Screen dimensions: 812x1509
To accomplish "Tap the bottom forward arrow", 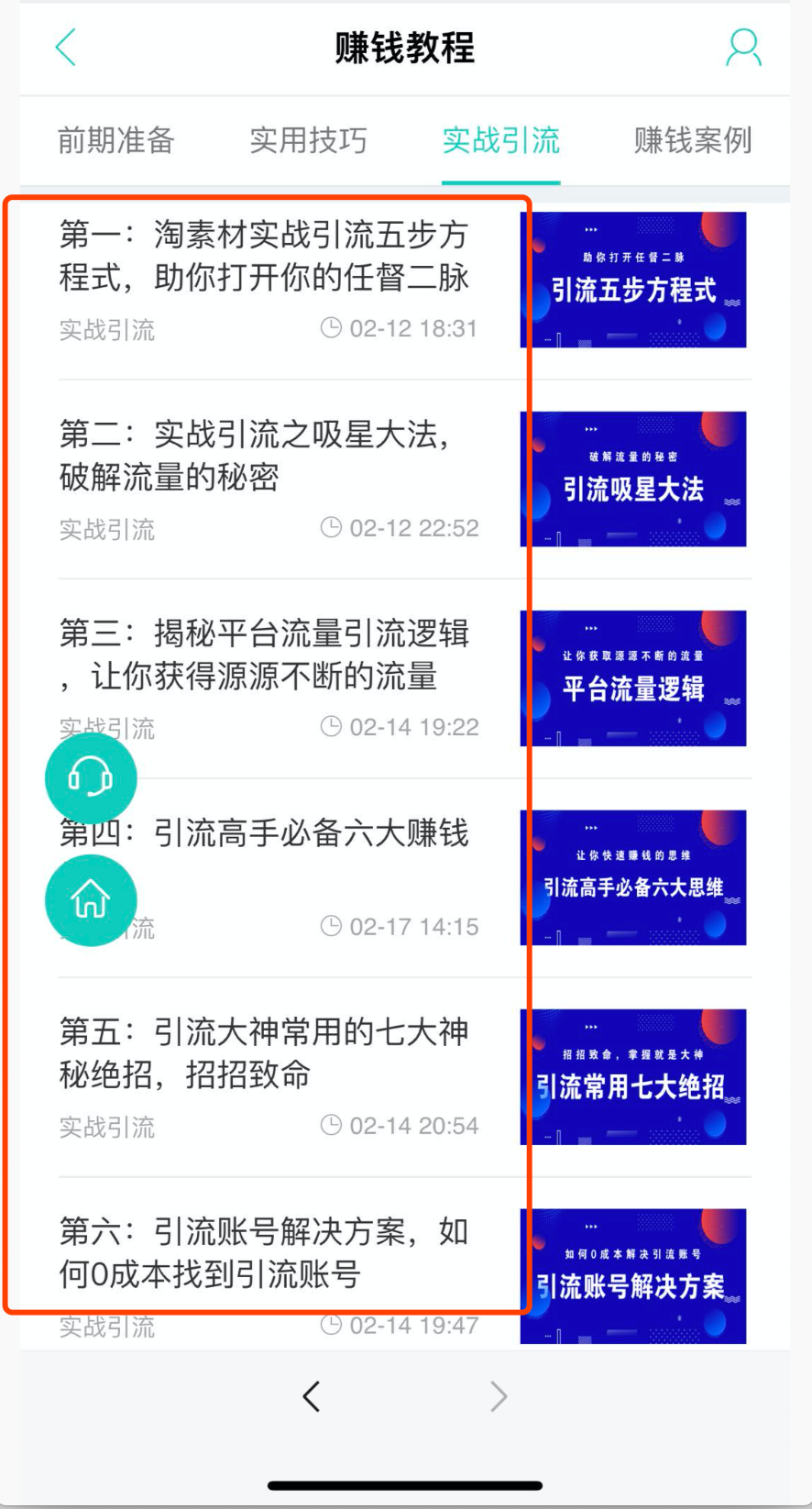I will (499, 1396).
